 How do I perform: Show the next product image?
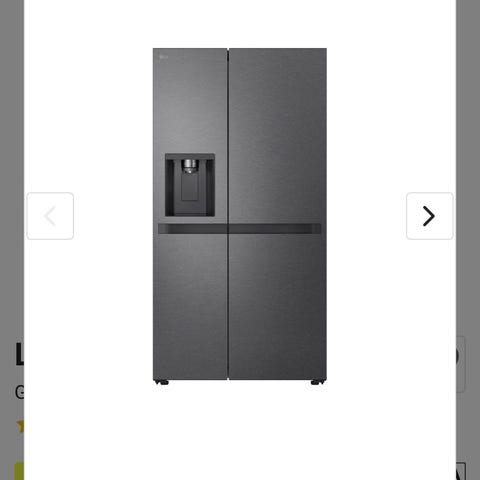pyautogui.click(x=430, y=216)
